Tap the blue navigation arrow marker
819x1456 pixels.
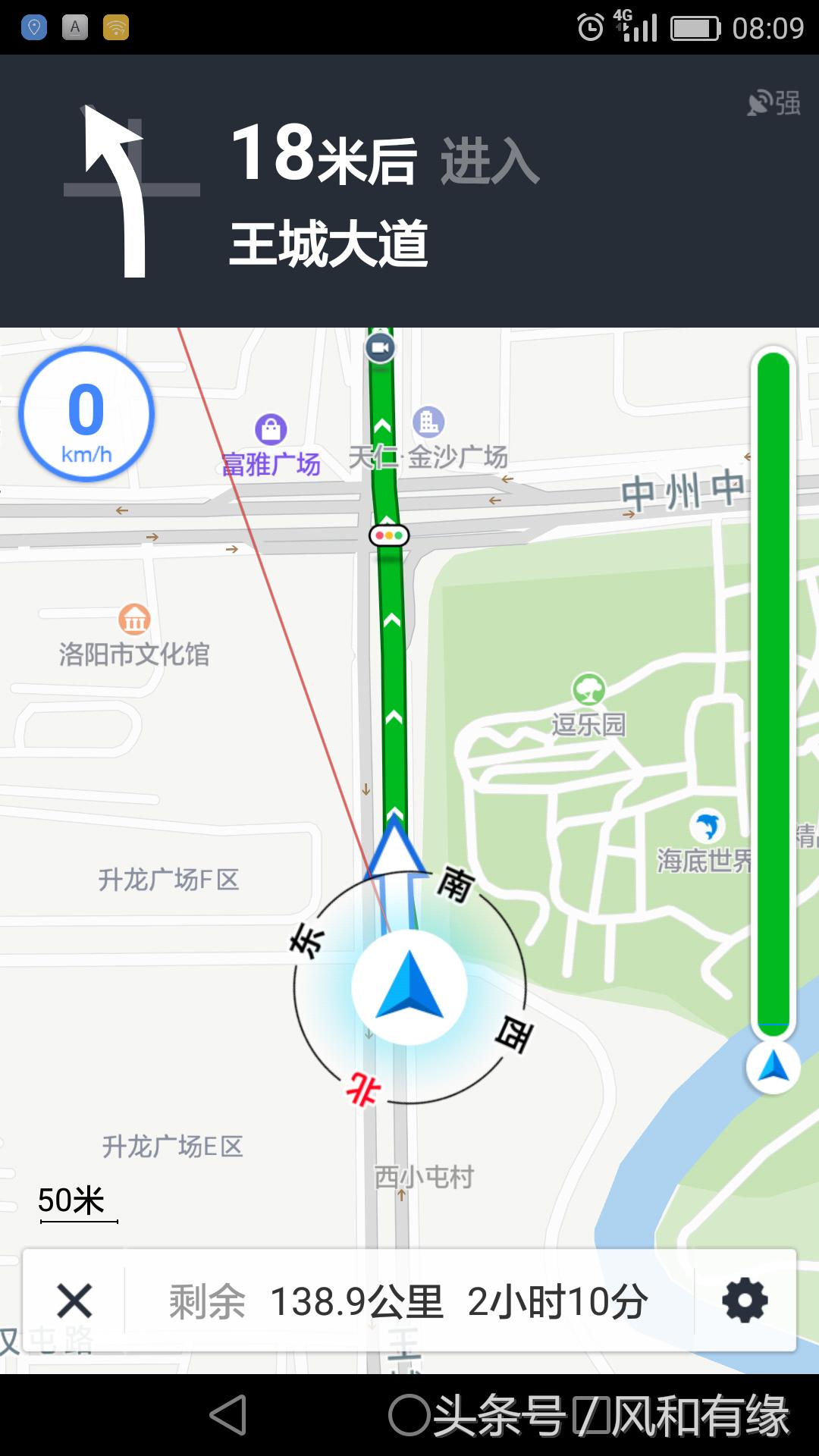click(x=410, y=986)
